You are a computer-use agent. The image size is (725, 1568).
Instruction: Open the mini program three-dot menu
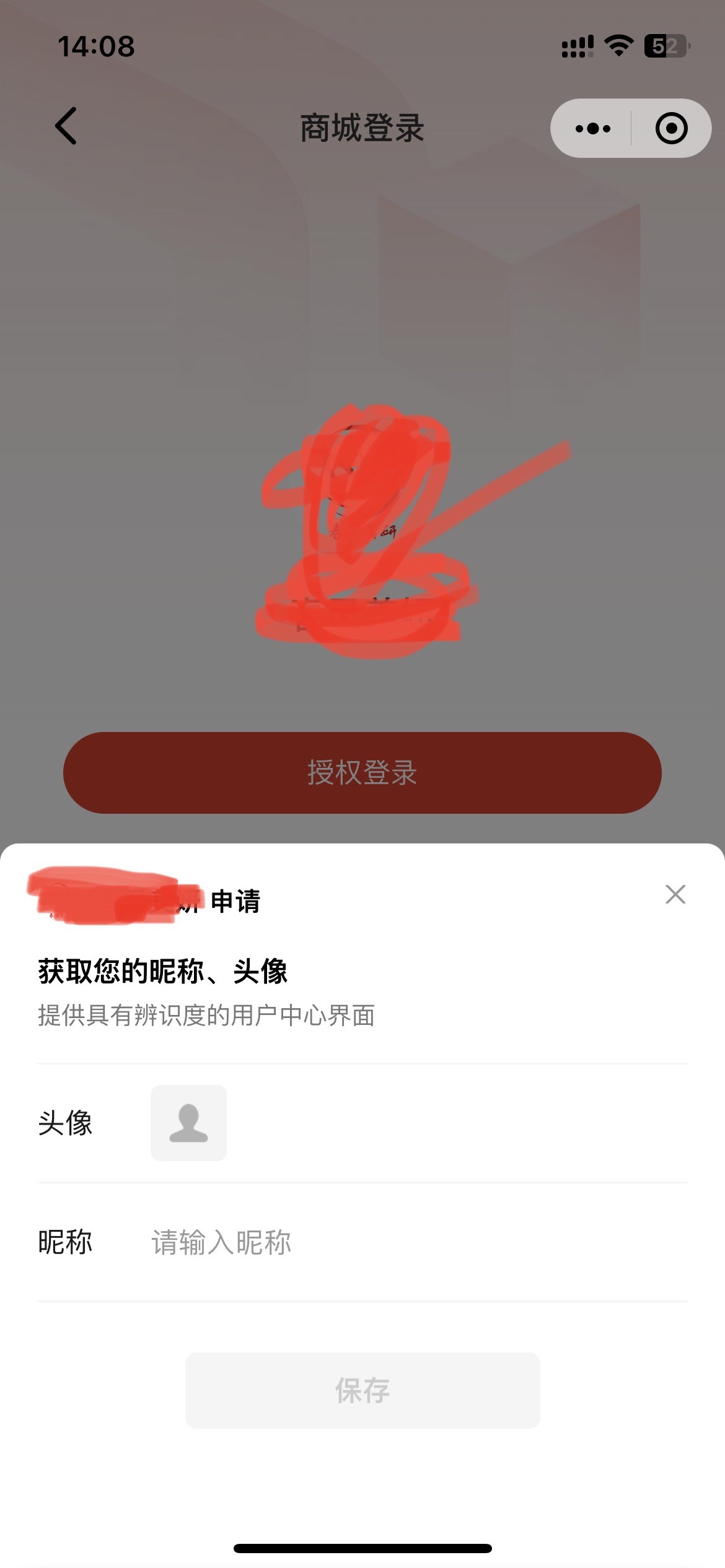(x=592, y=129)
